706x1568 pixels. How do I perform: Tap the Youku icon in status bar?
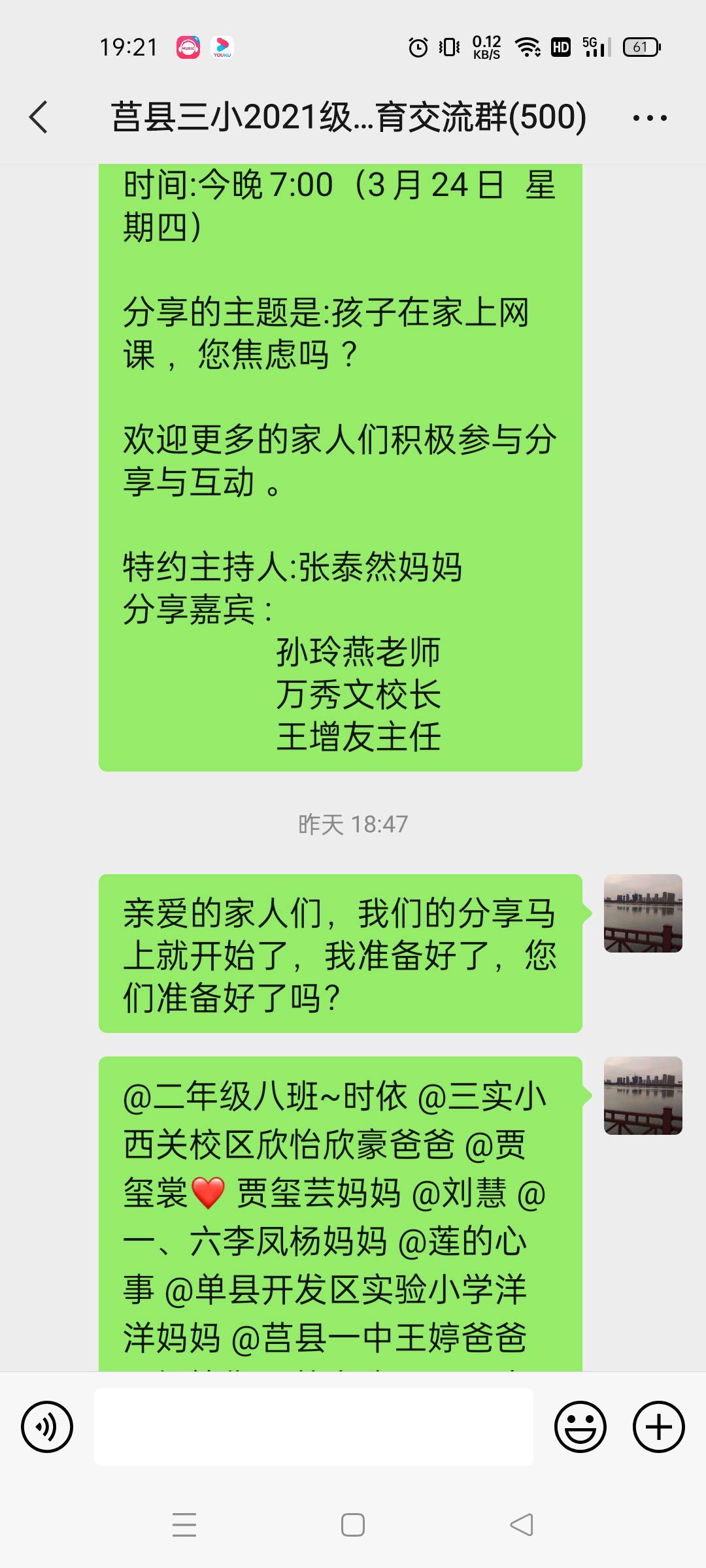tap(221, 46)
